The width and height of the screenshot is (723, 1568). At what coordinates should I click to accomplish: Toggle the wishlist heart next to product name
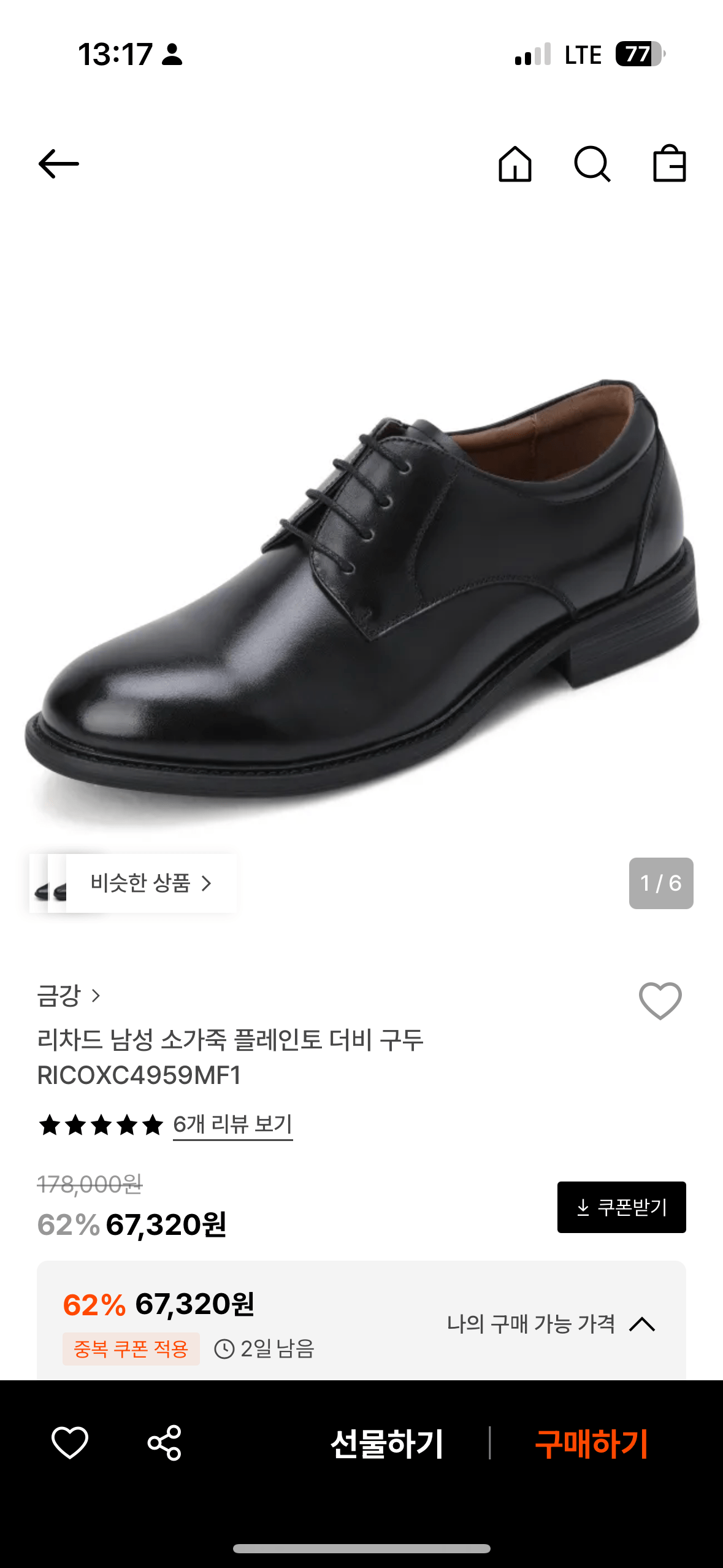pos(660,1001)
